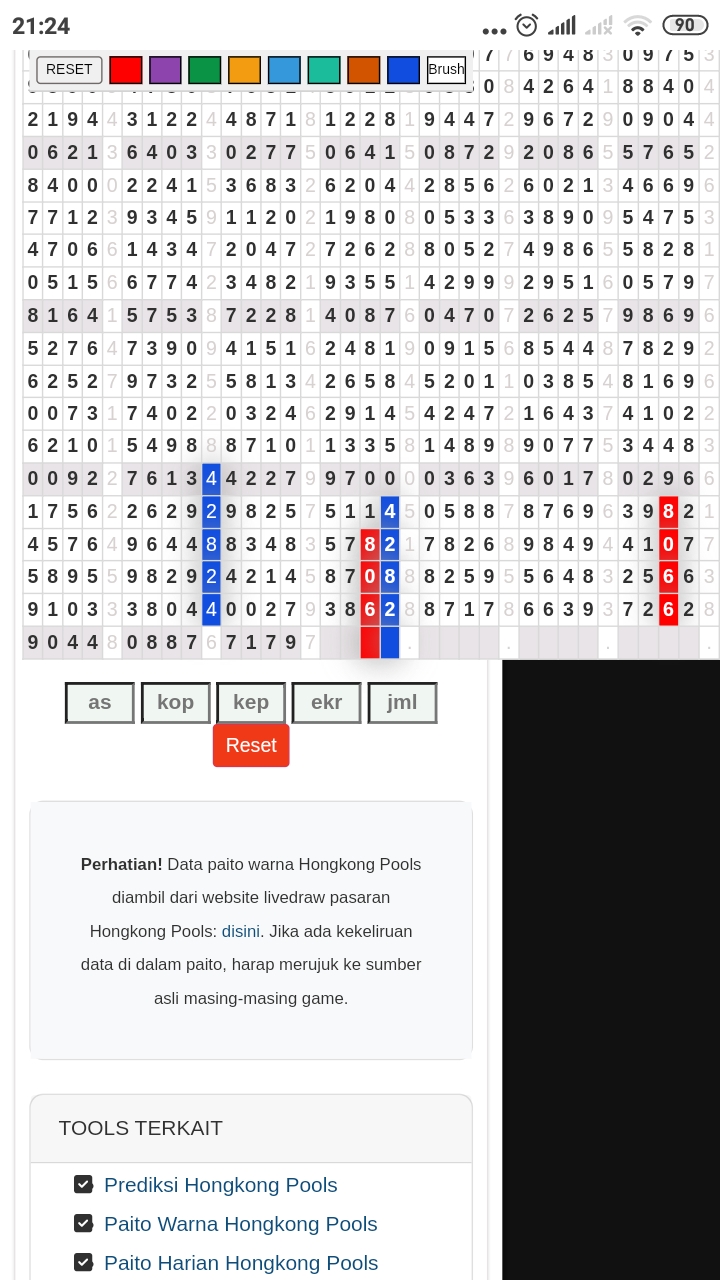Tap the 'jml' button
This screenshot has height=1280, width=720.
point(402,702)
